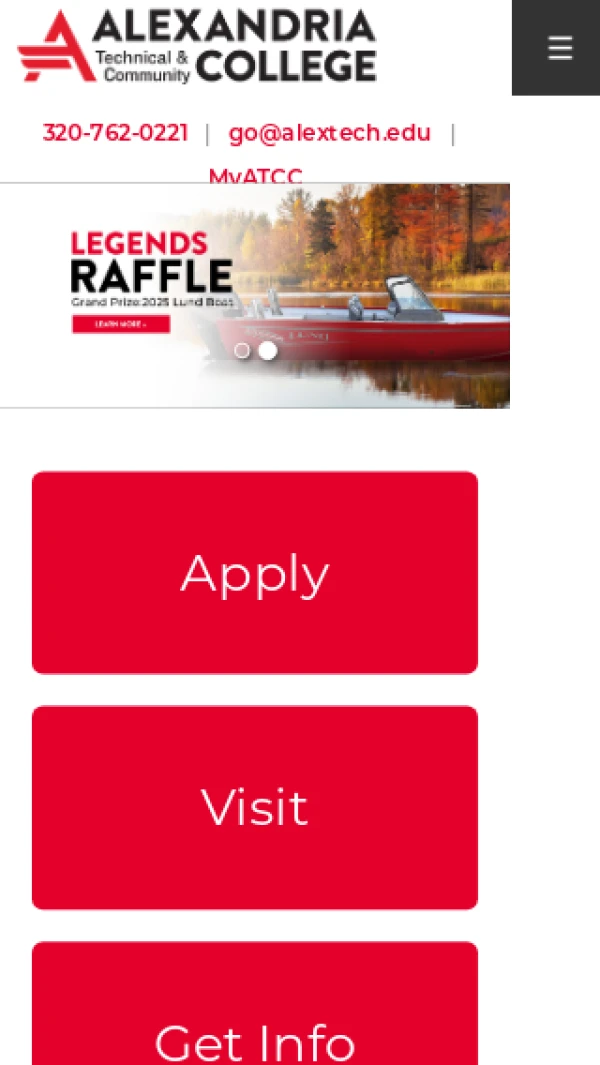The width and height of the screenshot is (600, 1065).
Task: Go to homepage via Alexandria College logo
Action: click(197, 46)
